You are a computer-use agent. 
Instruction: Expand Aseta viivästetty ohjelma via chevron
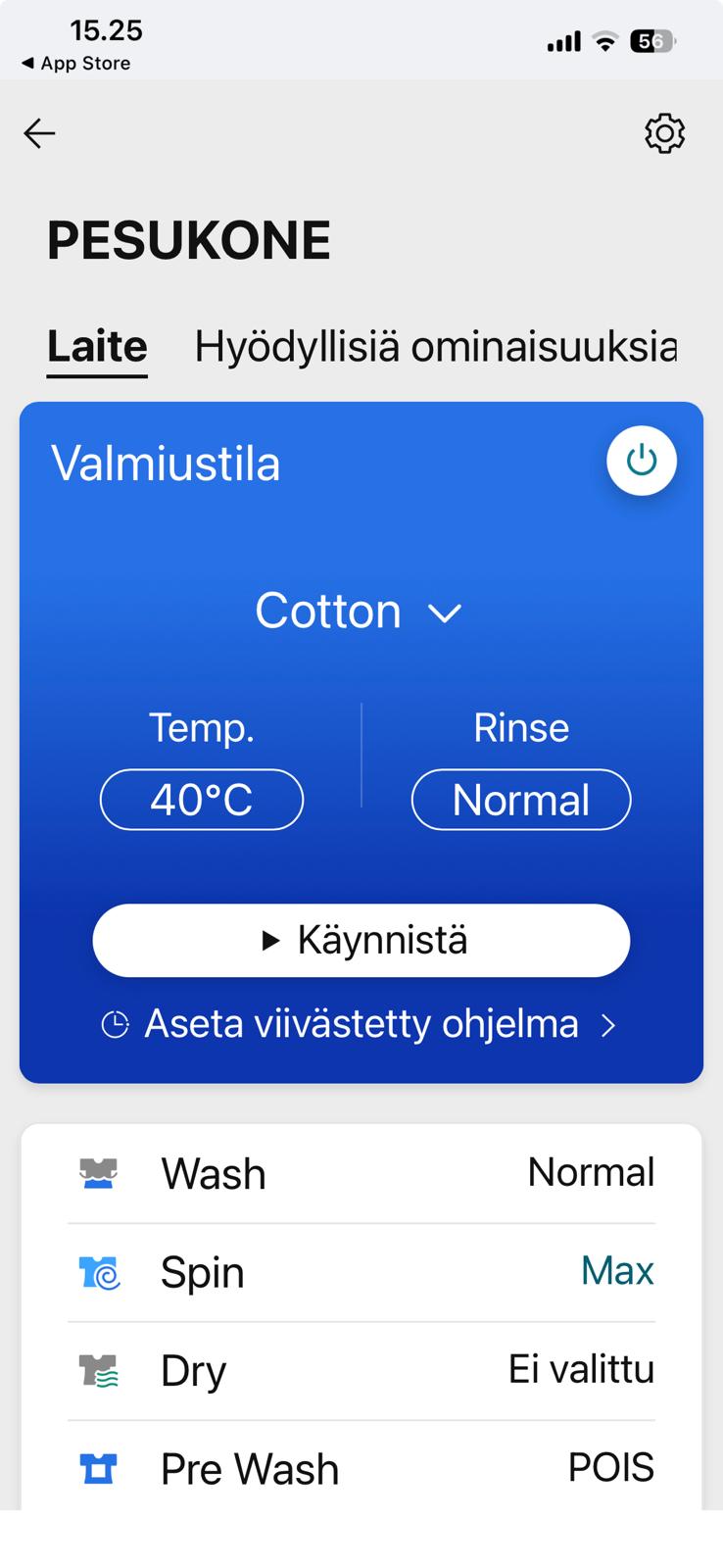(609, 1024)
